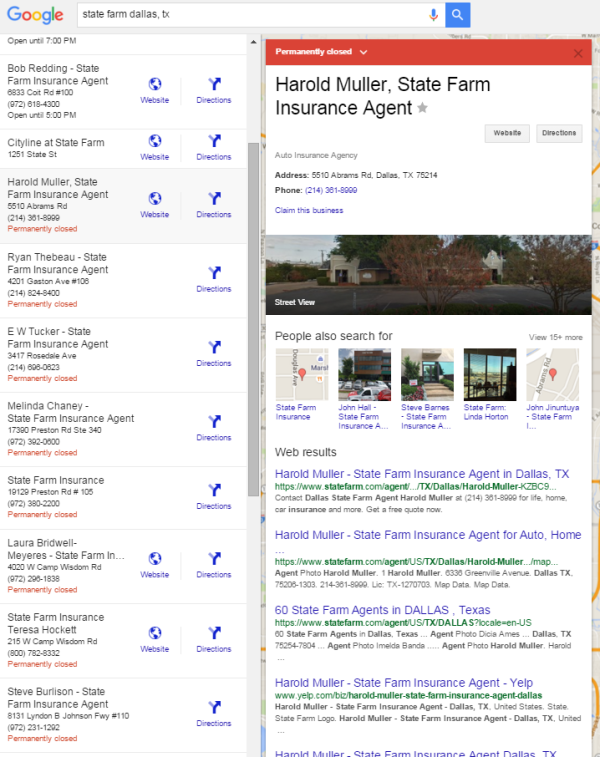Viewport: 600px width, 757px height.
Task: Open the Street View photo
Action: tap(428, 275)
